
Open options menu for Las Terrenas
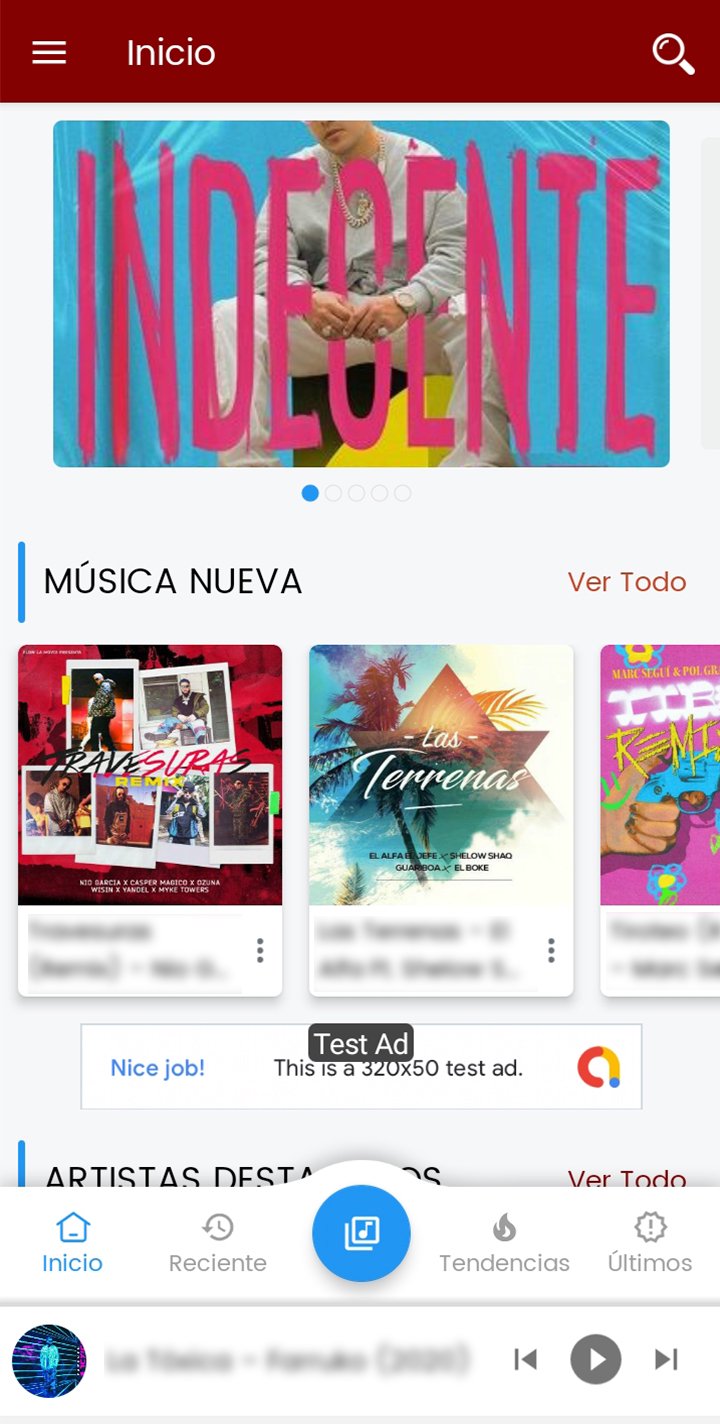pyautogui.click(x=551, y=951)
